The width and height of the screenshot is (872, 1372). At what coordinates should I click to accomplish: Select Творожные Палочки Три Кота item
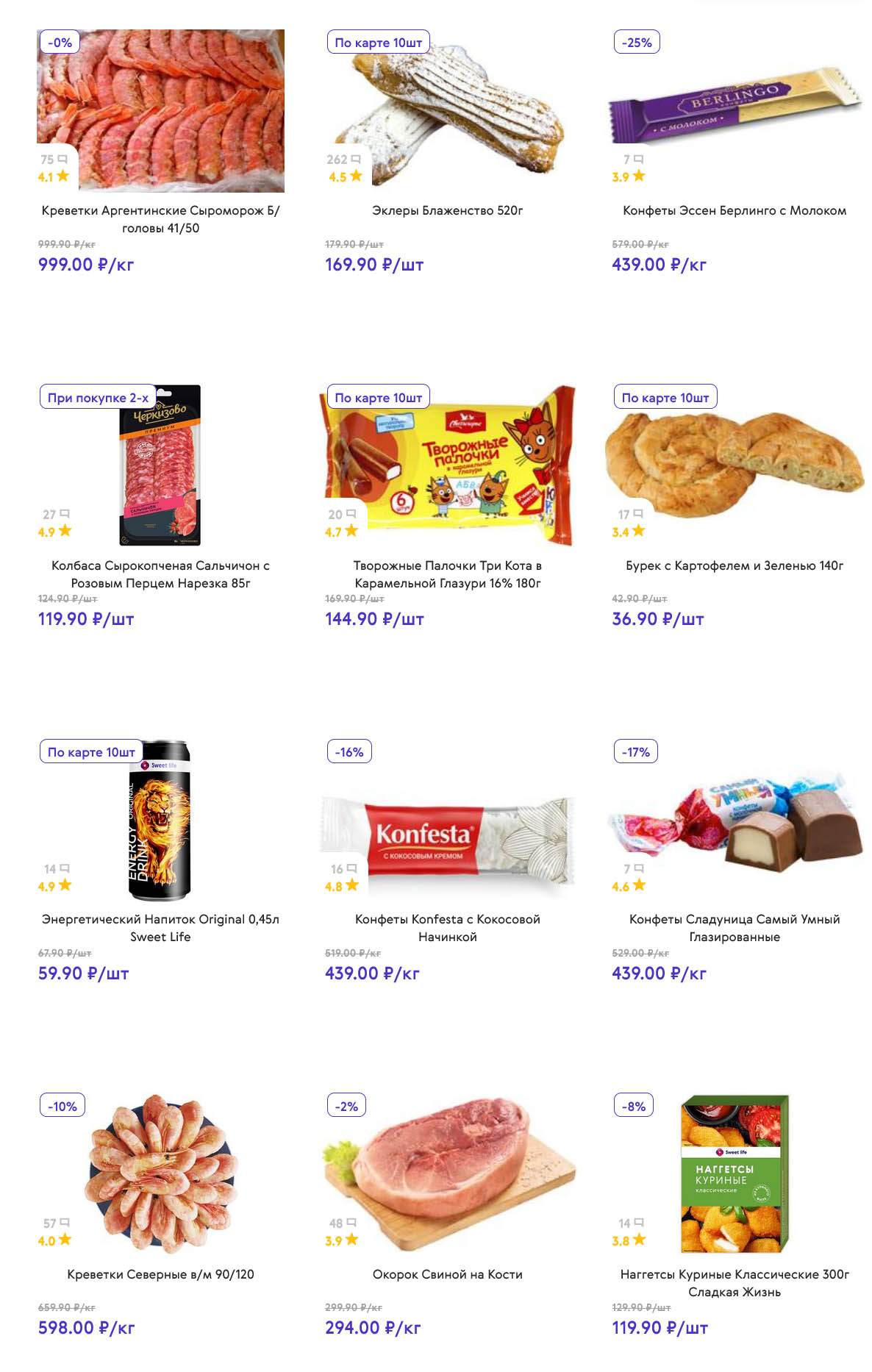coord(447,574)
